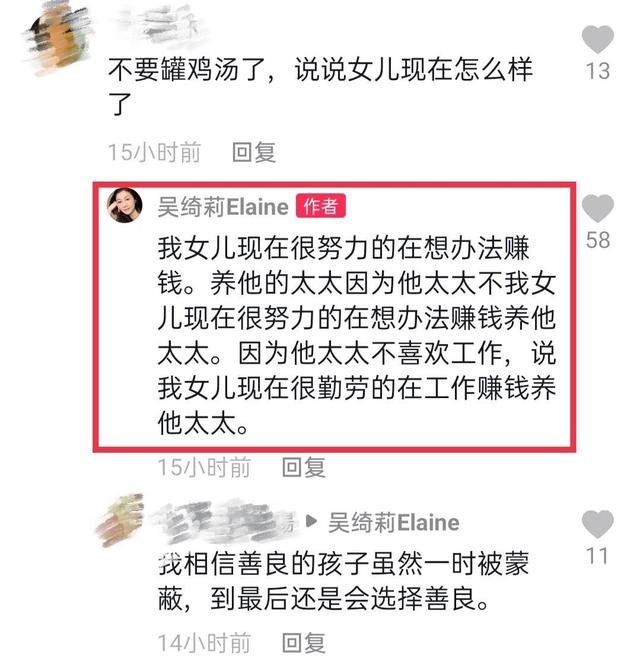640x664 pixels.
Task: Reply to the 我相信善良的孩子 comment
Action: (302, 642)
